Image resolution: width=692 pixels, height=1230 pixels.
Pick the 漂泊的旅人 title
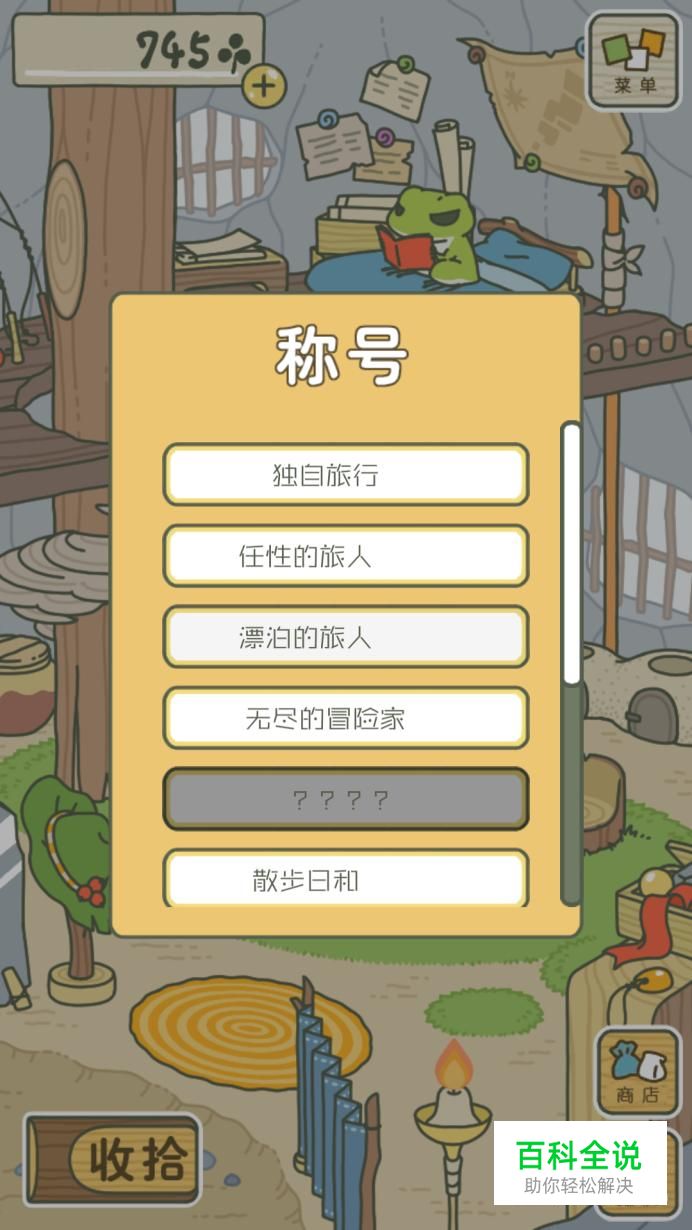coord(345,637)
